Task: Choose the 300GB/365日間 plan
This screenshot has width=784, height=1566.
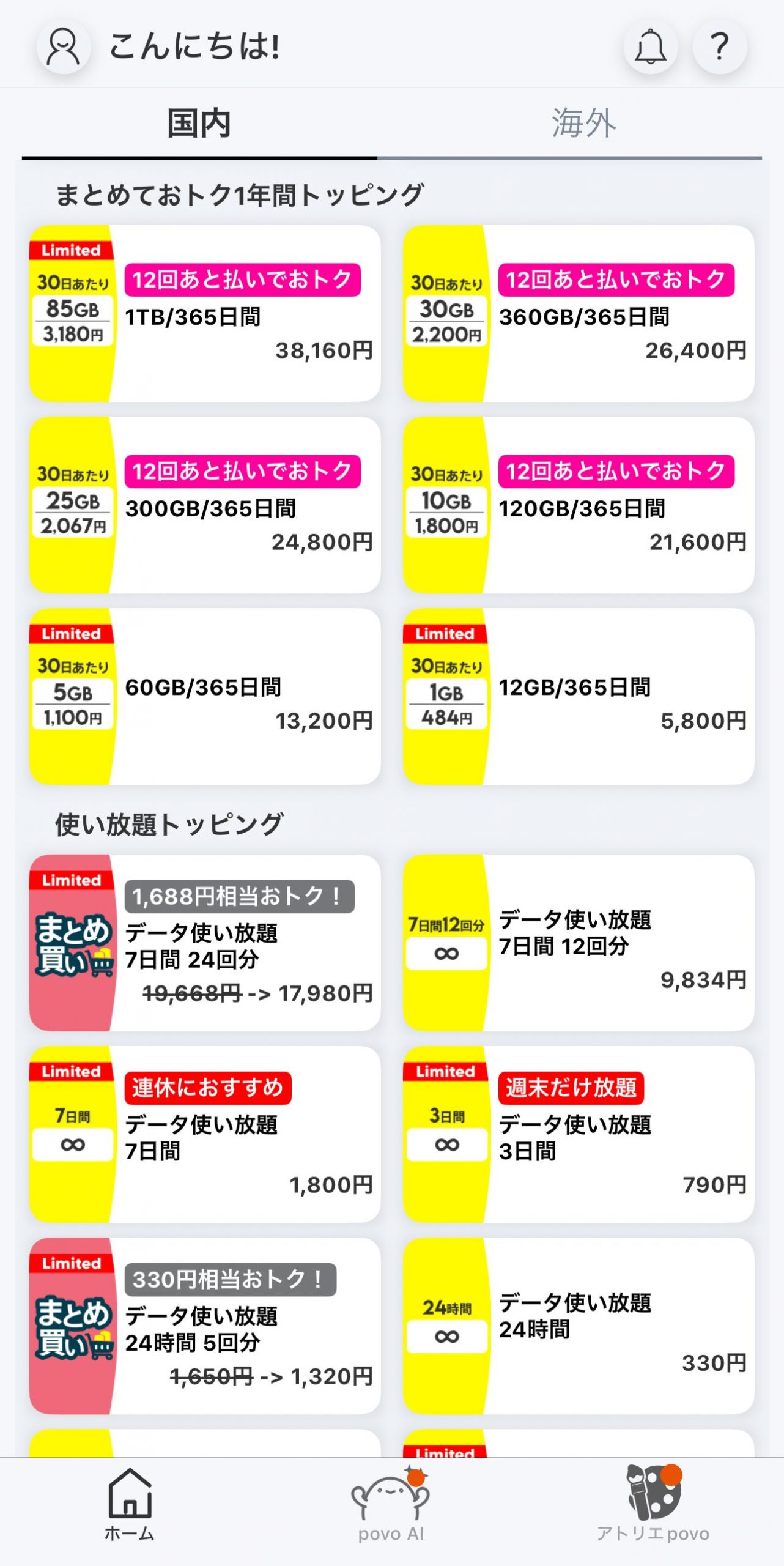Action: 205,505
